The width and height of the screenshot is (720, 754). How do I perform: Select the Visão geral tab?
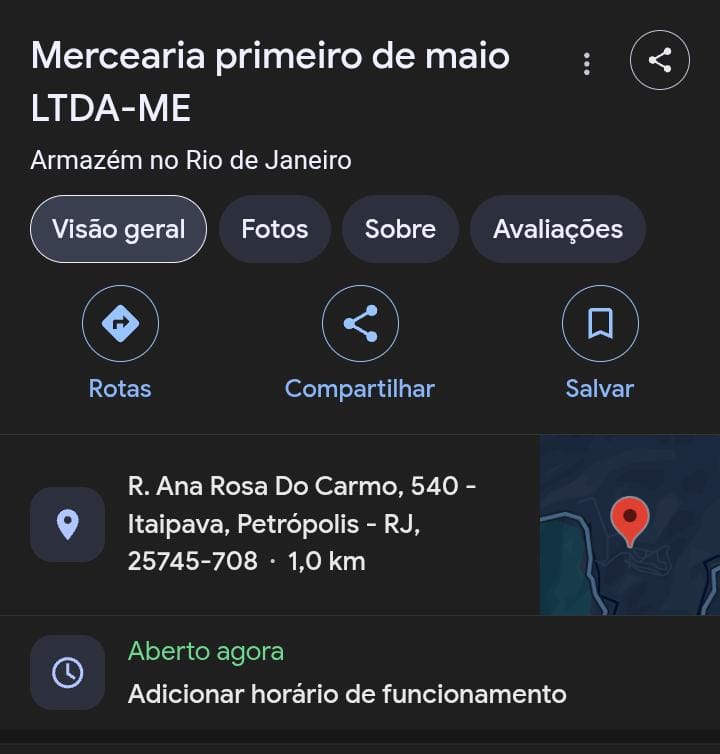118,229
